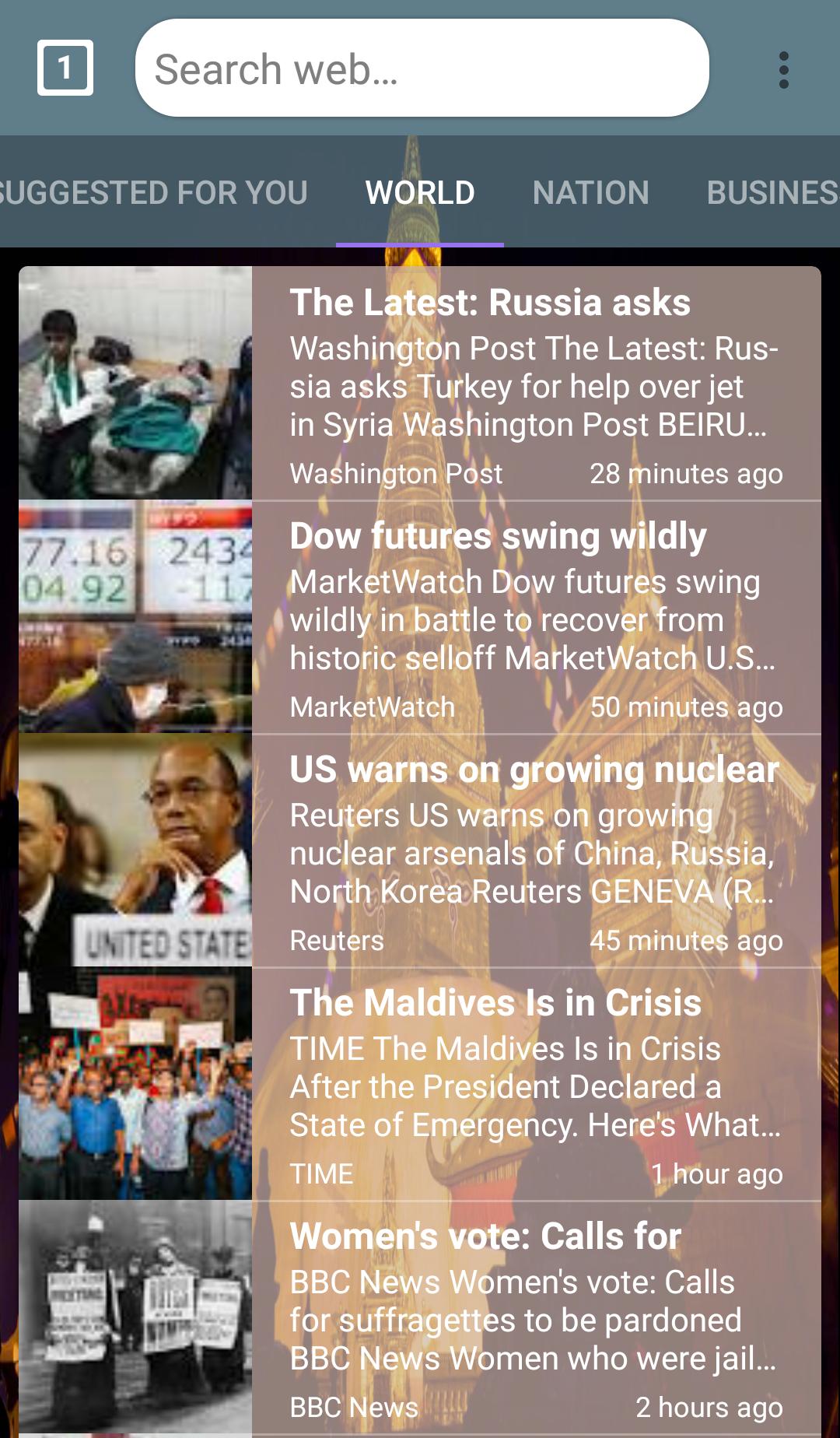The width and height of the screenshot is (840, 1438).
Task: Switch to the Suggested For You tab
Action: point(152,193)
